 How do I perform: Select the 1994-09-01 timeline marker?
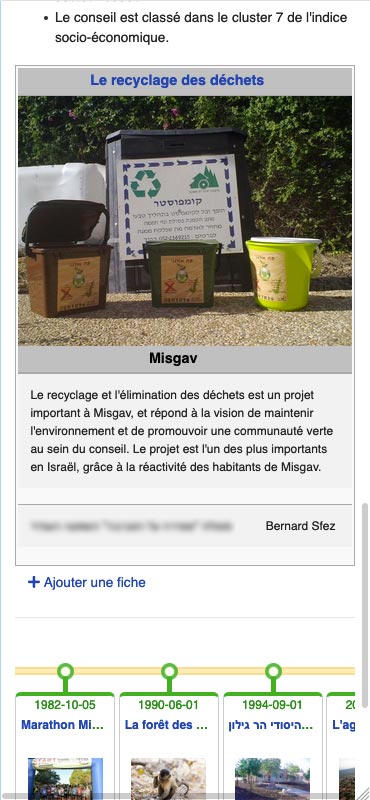(274, 671)
